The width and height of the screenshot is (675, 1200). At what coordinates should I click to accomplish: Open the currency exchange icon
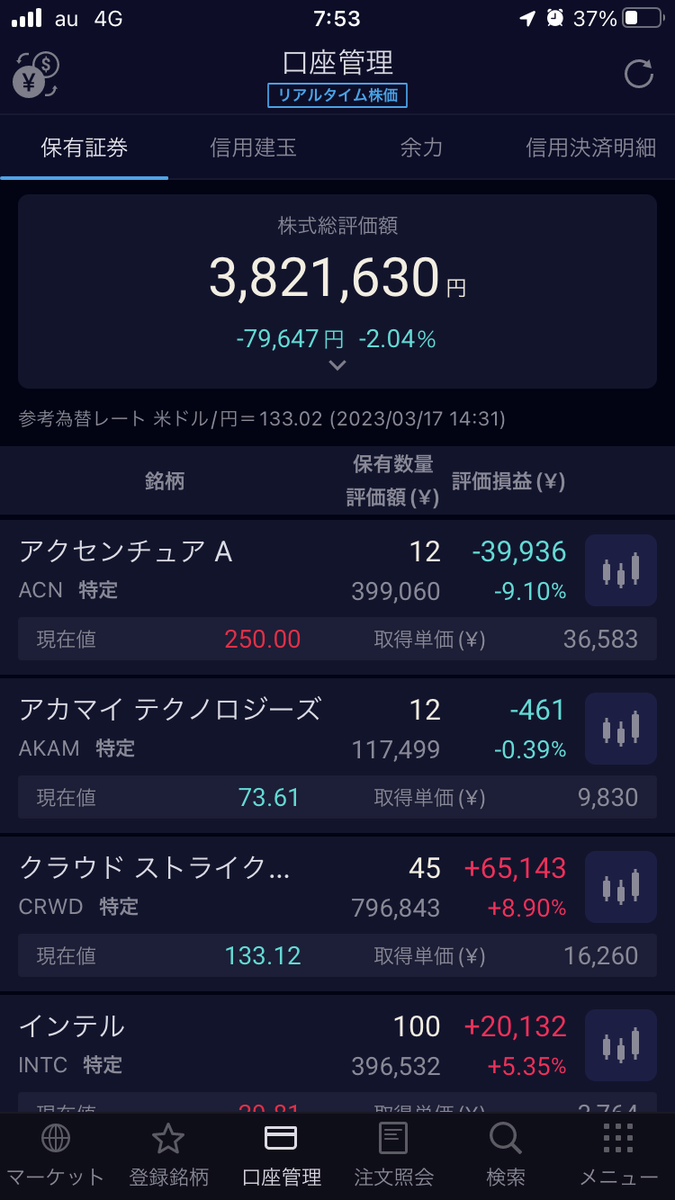(37, 74)
